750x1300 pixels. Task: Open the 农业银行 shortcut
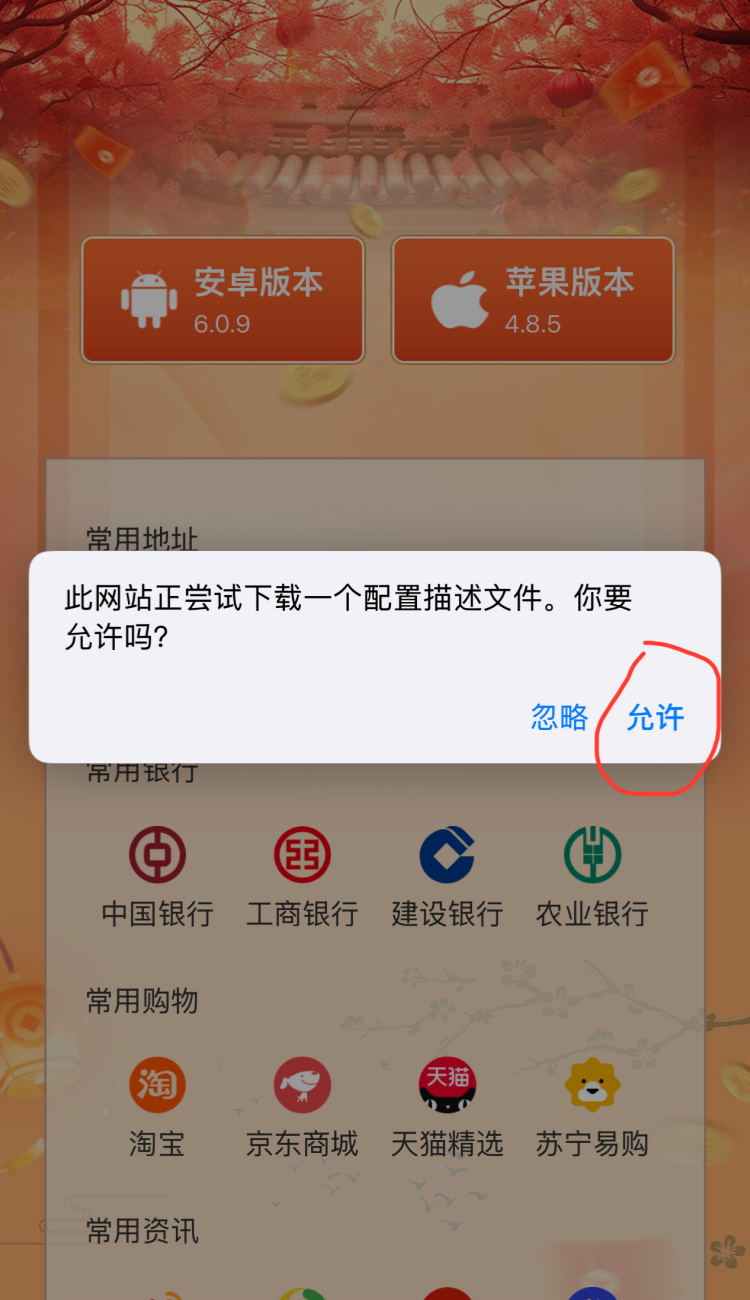point(592,875)
